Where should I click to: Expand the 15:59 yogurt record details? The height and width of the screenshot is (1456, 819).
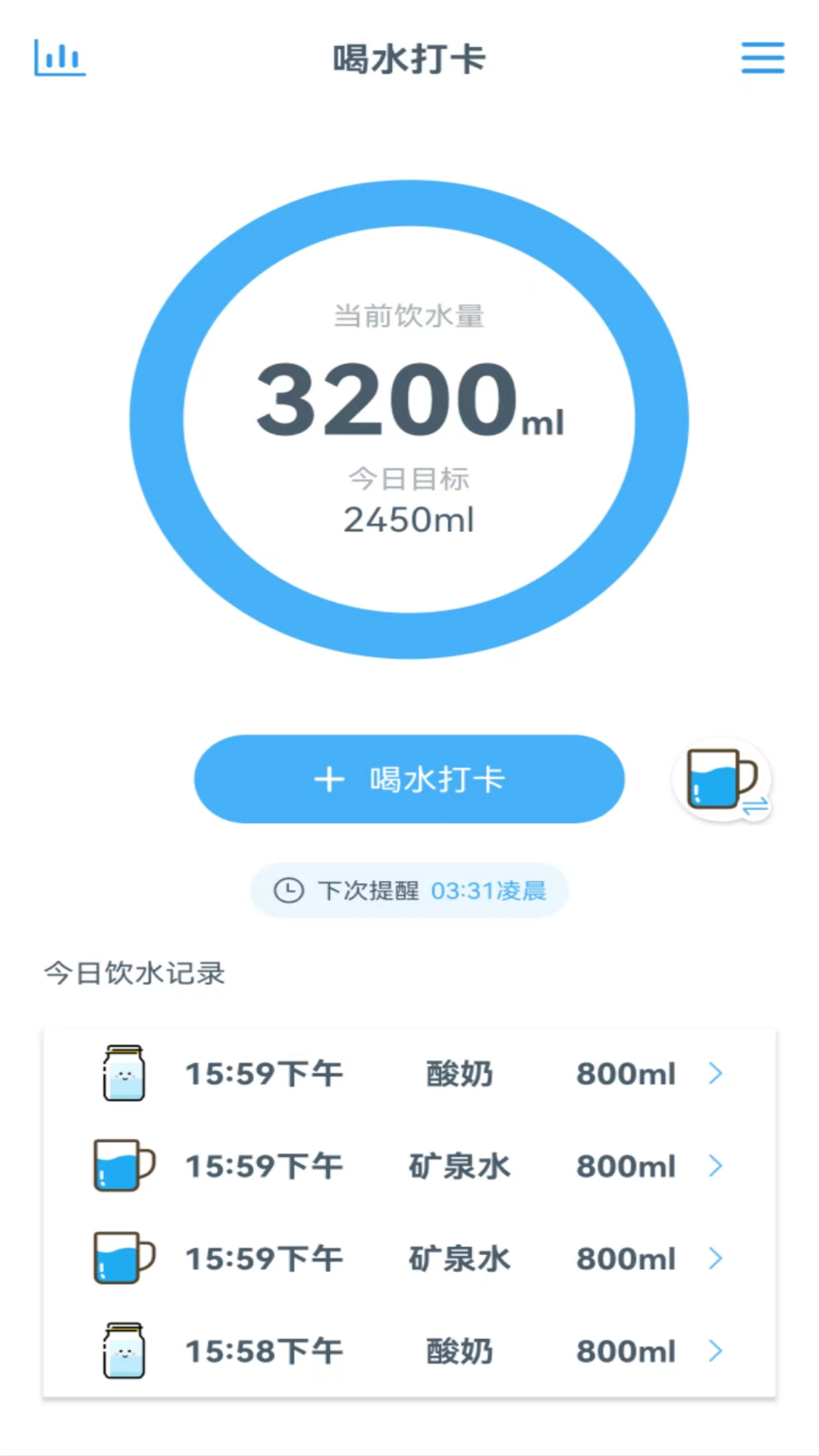coord(714,1072)
